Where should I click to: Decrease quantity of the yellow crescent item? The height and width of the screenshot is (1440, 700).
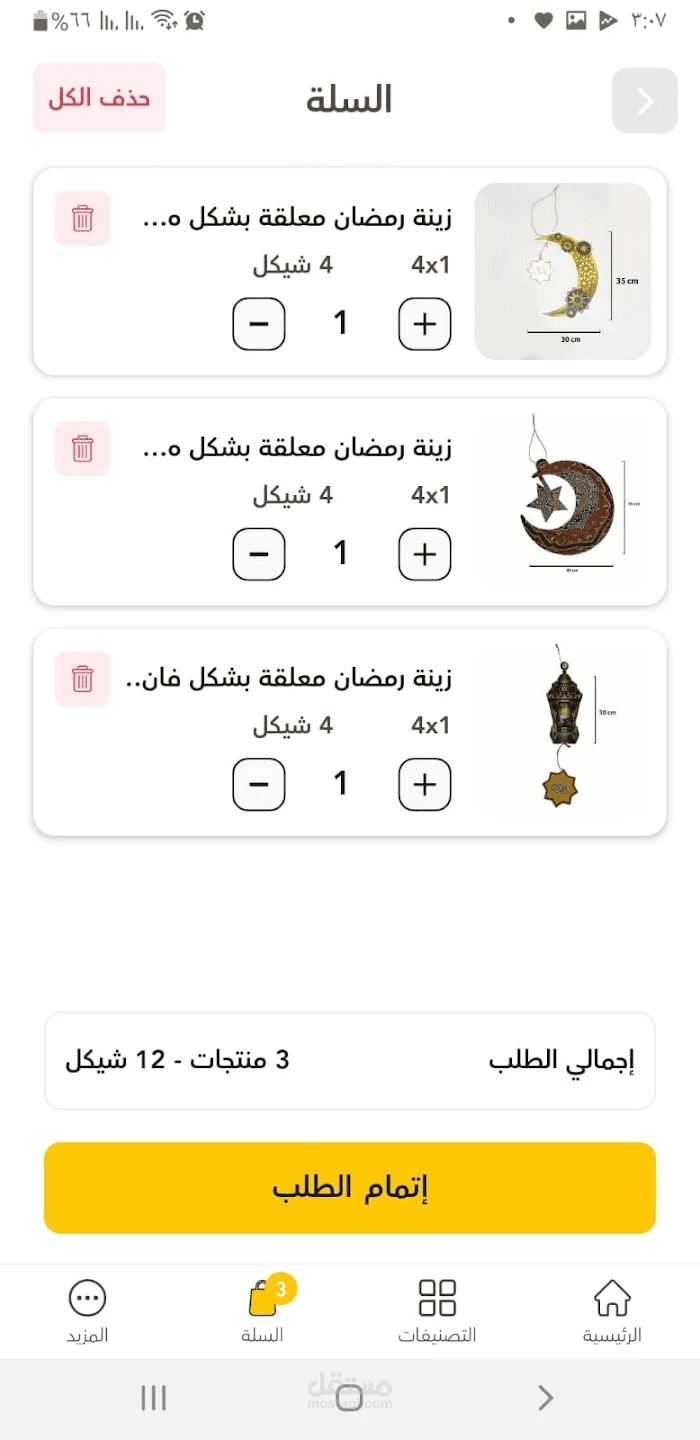(259, 324)
